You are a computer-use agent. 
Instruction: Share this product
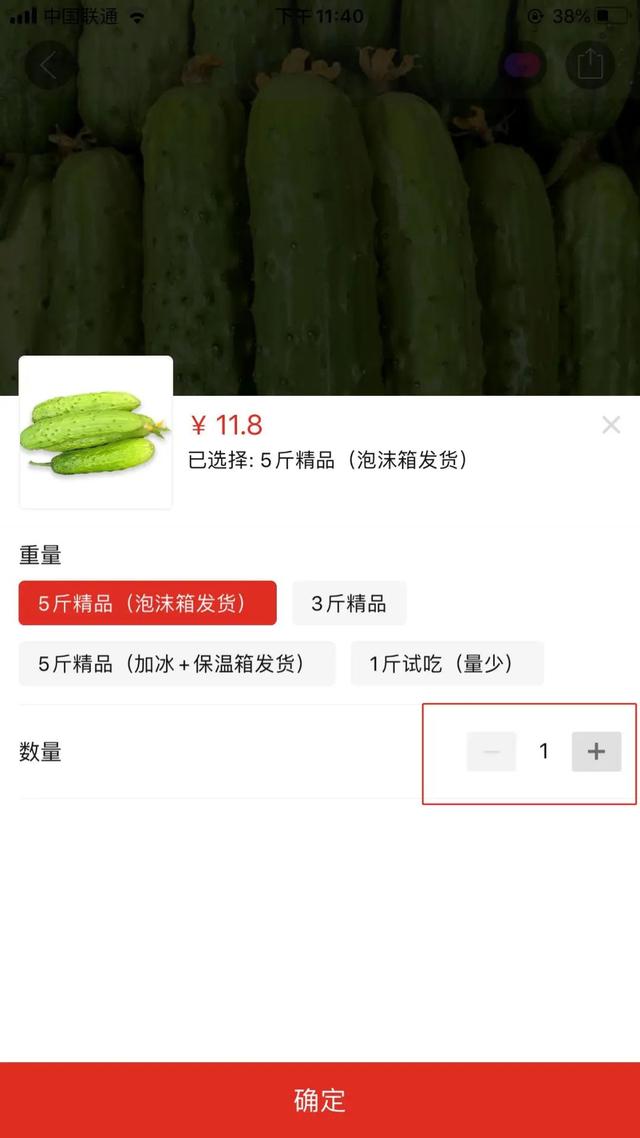(x=590, y=65)
